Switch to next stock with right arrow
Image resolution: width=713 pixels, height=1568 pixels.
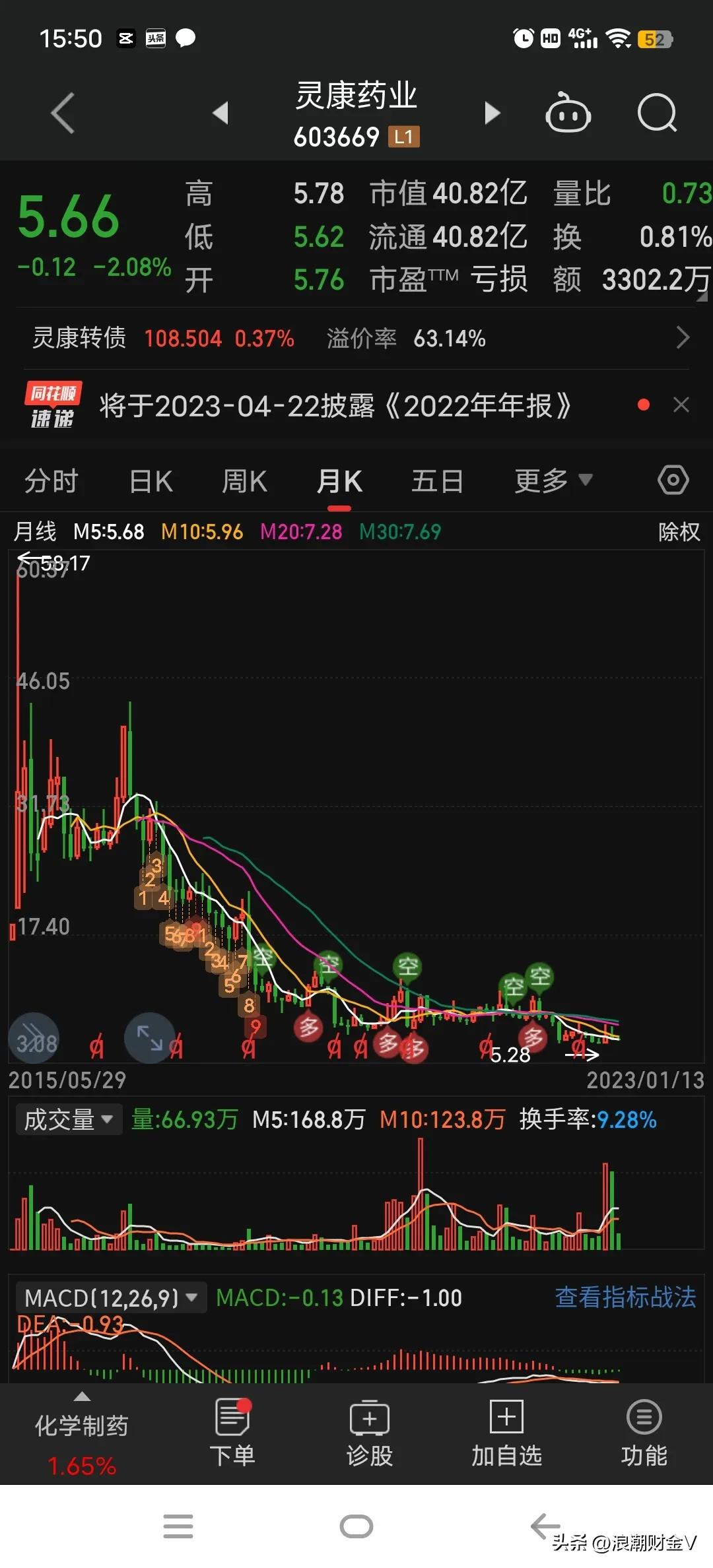point(492,113)
